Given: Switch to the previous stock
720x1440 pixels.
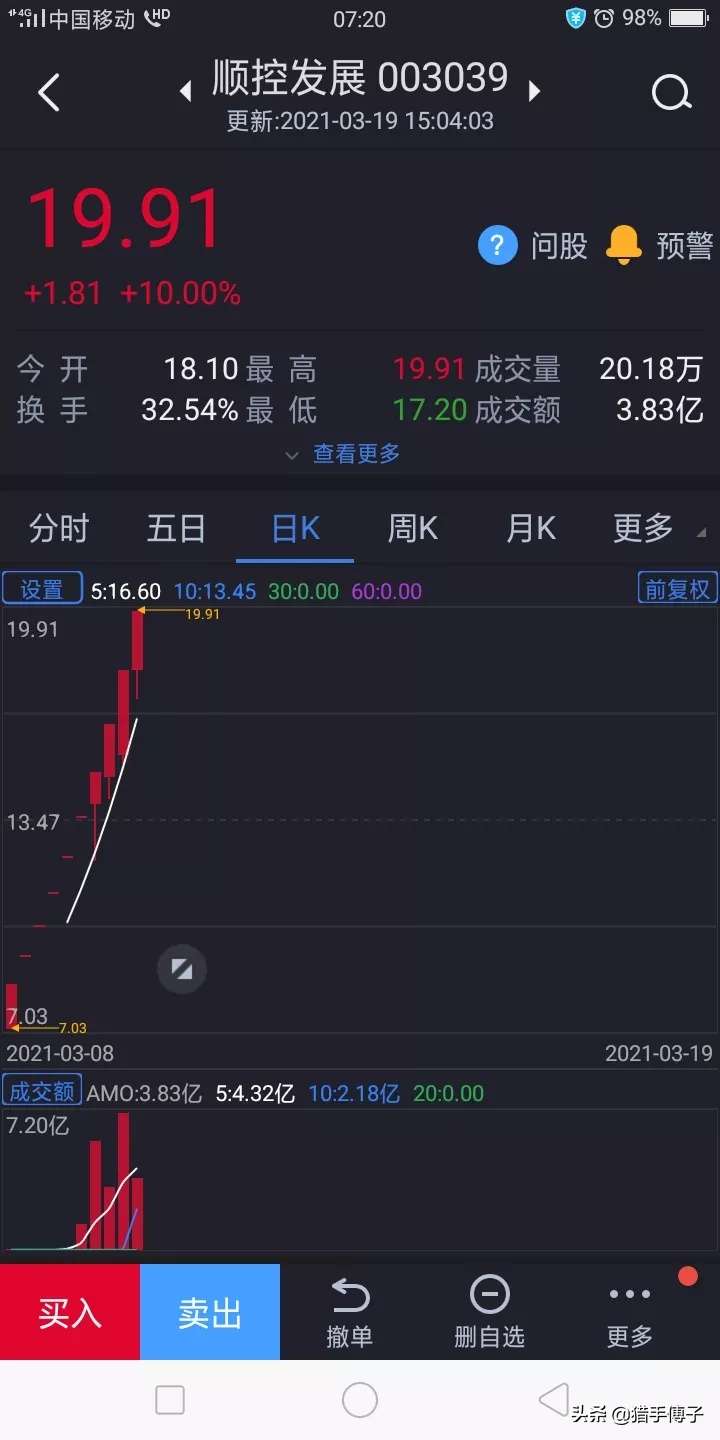Looking at the screenshot, I should (x=185, y=92).
